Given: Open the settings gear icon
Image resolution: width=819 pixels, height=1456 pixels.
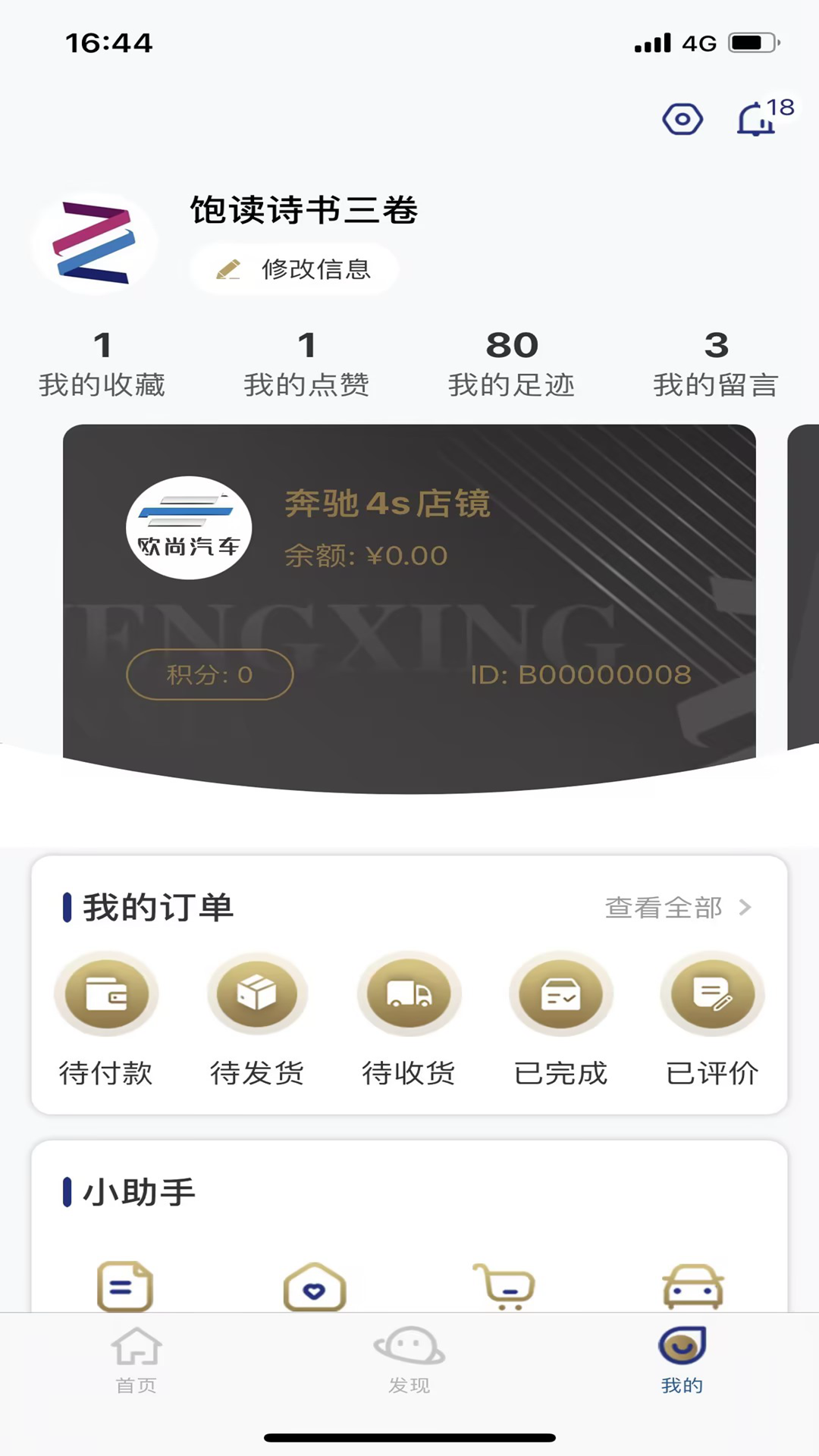Looking at the screenshot, I should [683, 119].
